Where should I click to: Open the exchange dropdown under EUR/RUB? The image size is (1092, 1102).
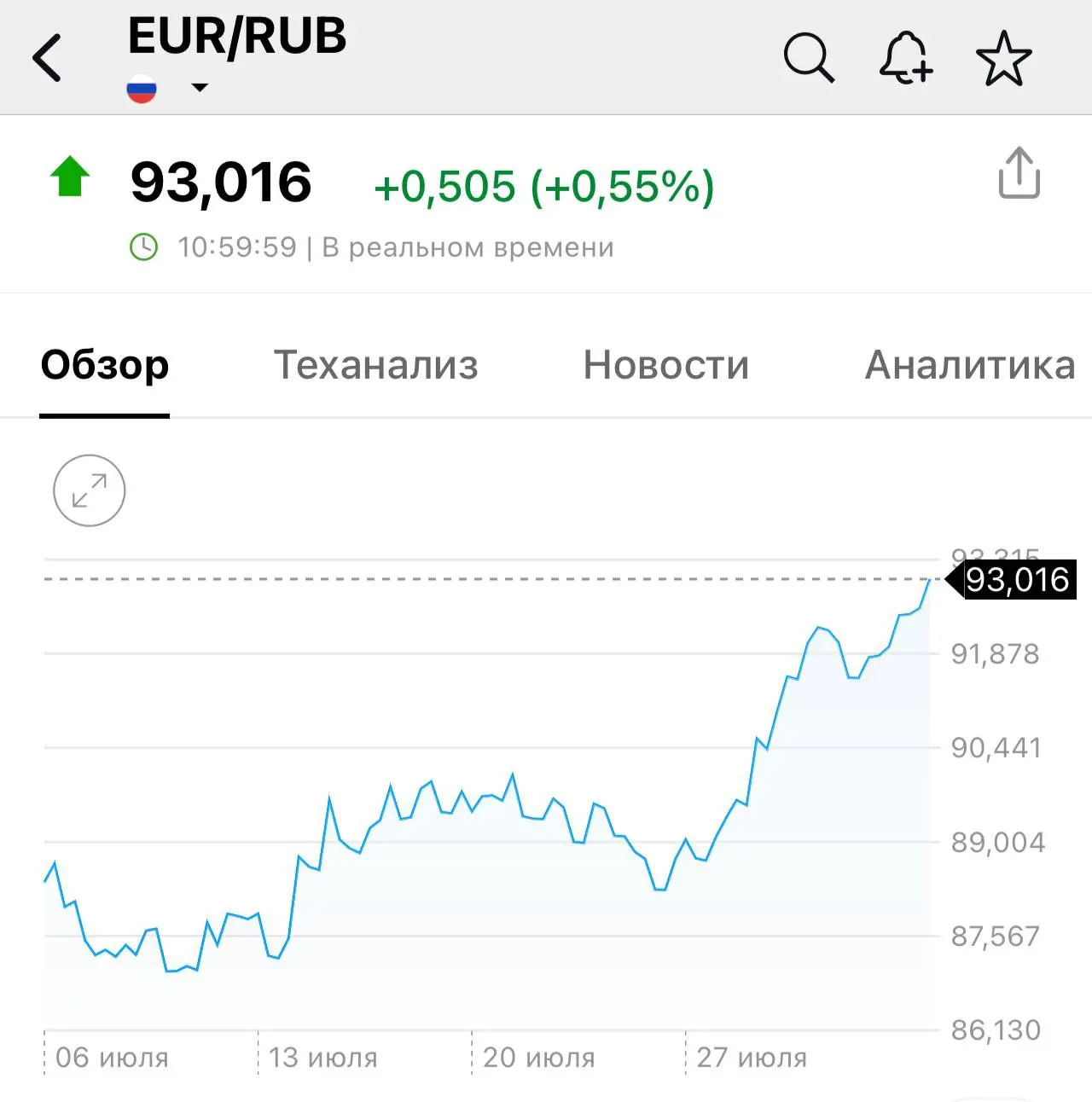pos(200,87)
